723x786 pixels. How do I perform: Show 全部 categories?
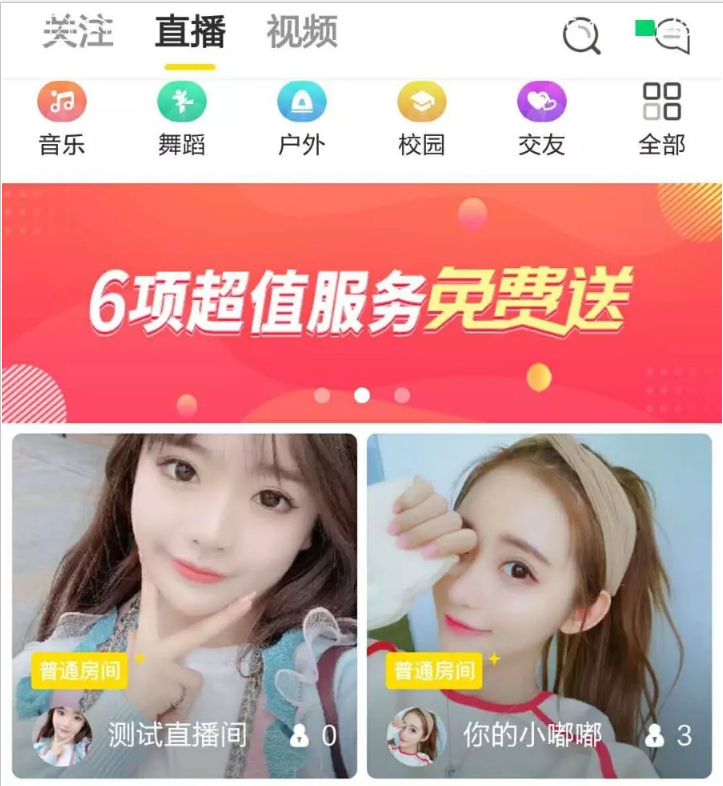tap(662, 119)
